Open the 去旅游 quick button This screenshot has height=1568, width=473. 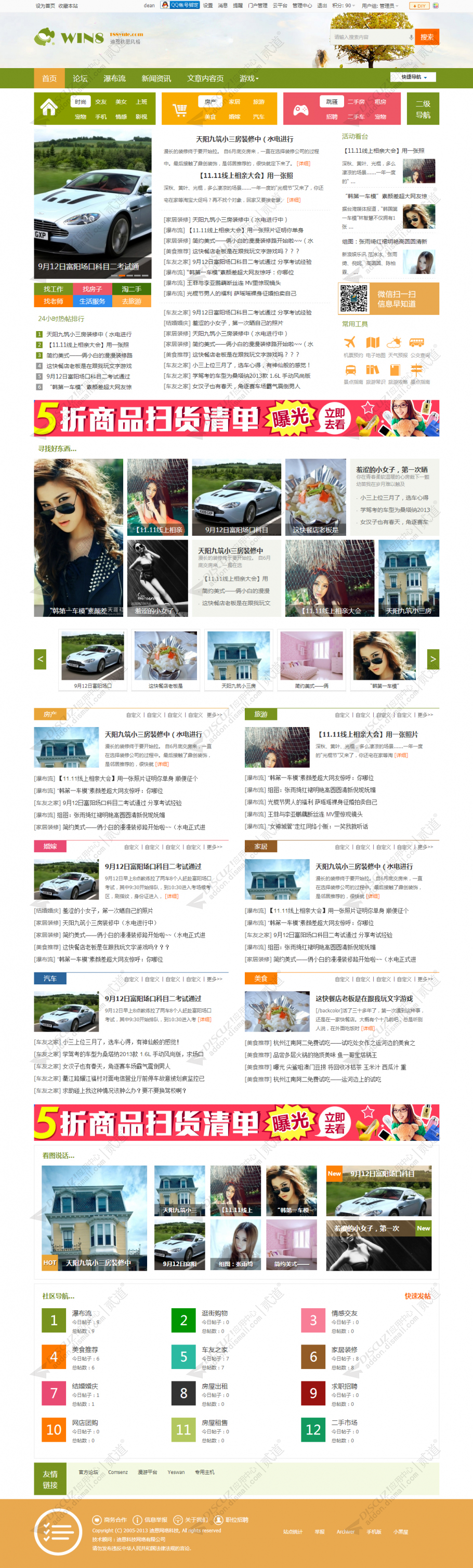tap(132, 301)
